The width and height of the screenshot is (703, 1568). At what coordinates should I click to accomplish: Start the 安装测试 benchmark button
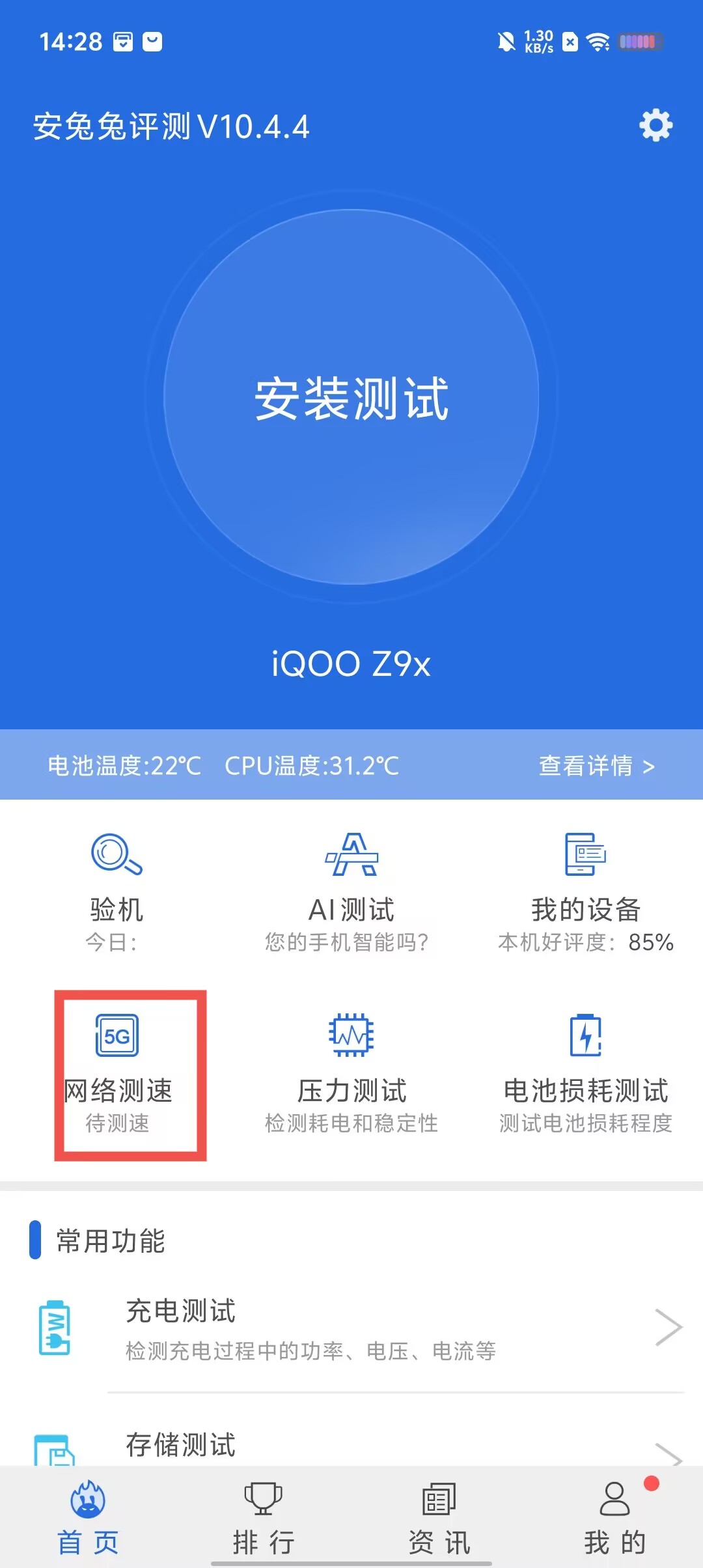point(351,397)
